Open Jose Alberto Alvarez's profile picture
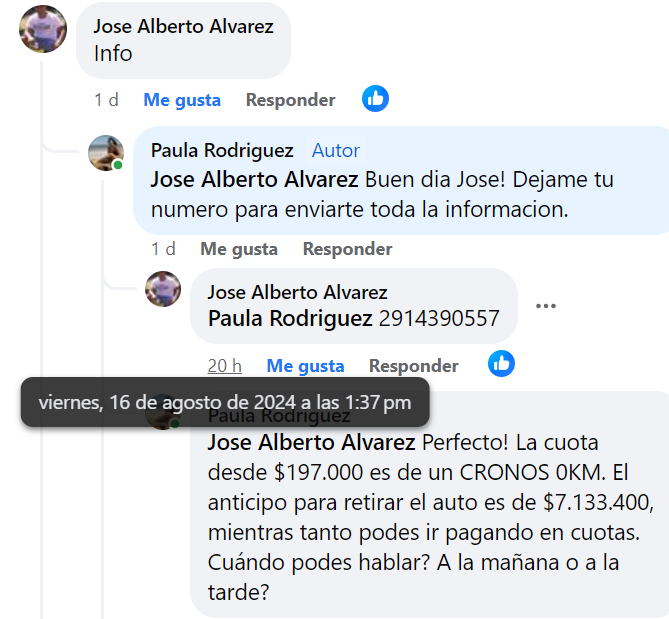The image size is (669, 619). tap(43, 29)
